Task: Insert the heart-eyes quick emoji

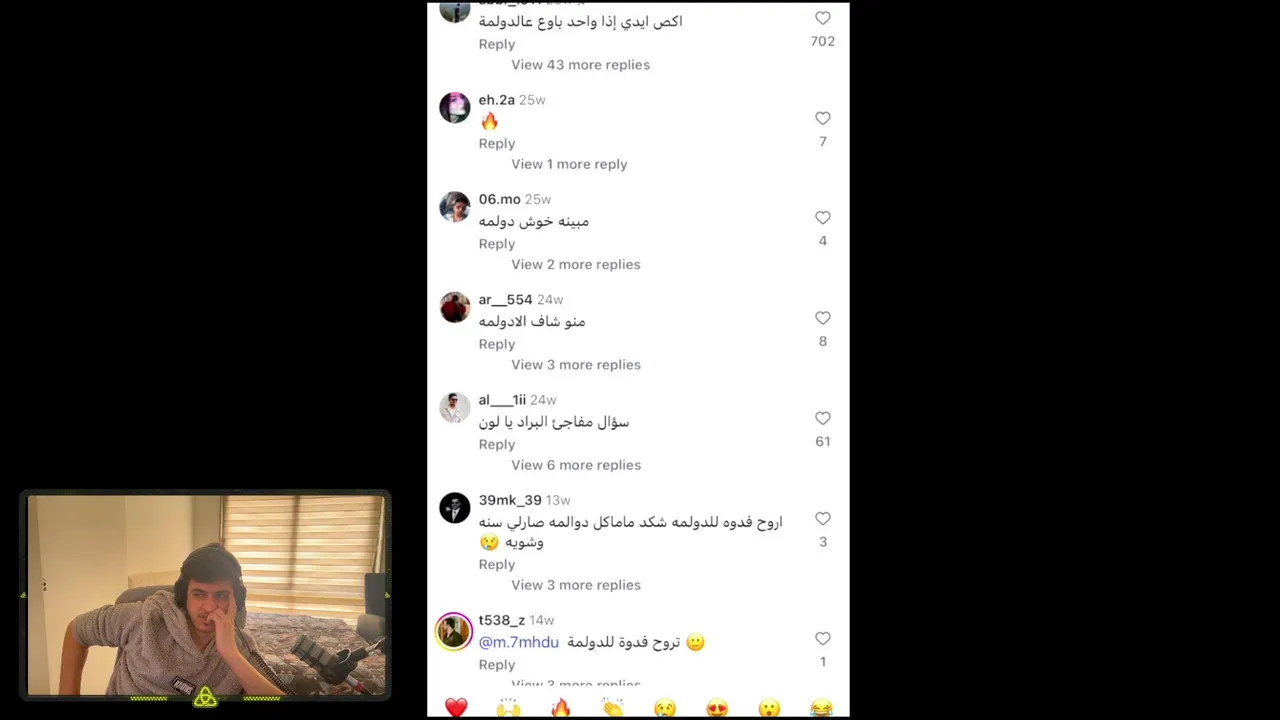Action: coord(717,707)
